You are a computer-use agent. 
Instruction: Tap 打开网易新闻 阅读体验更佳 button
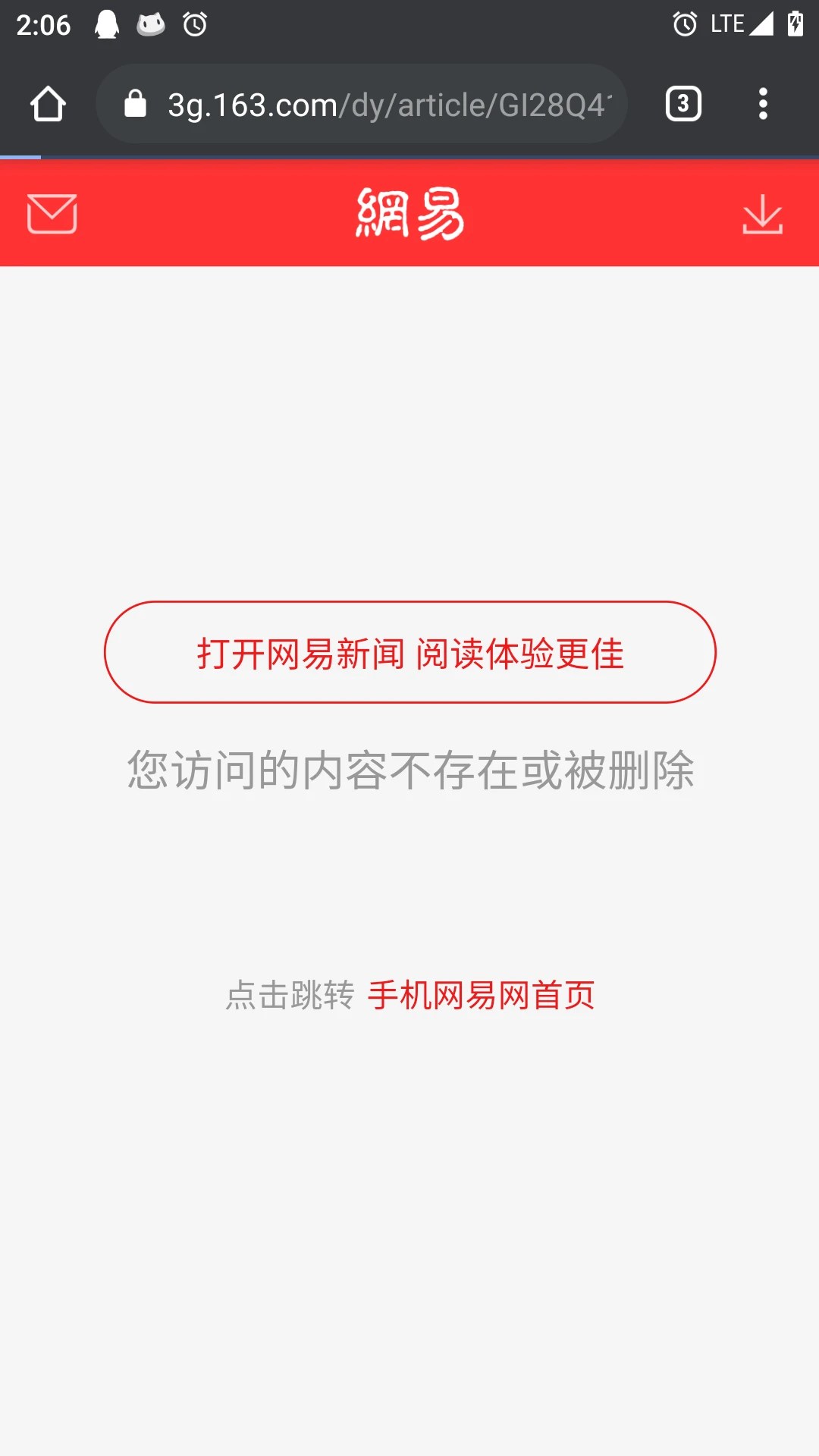pyautogui.click(x=409, y=652)
